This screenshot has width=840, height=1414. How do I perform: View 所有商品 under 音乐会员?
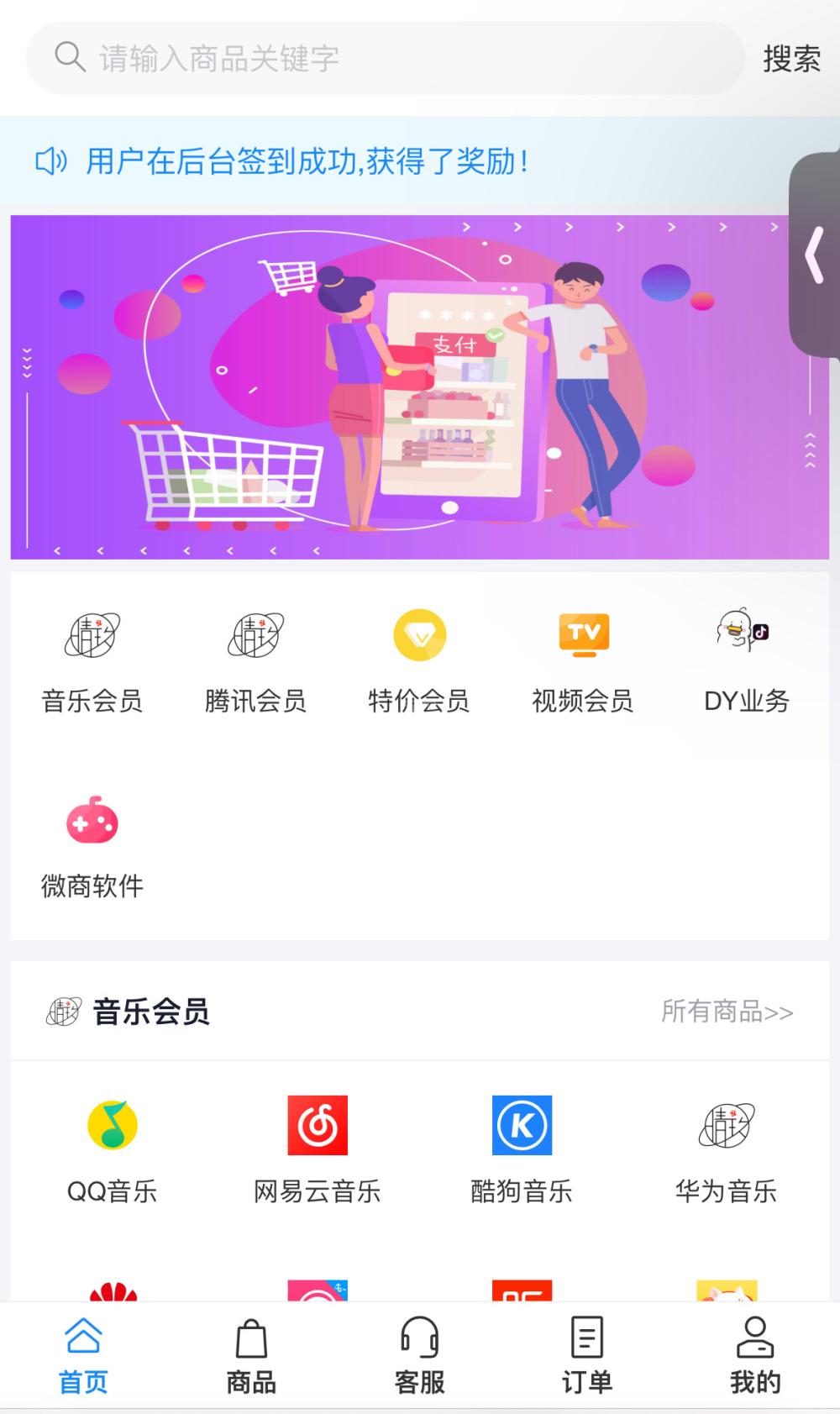click(727, 1012)
